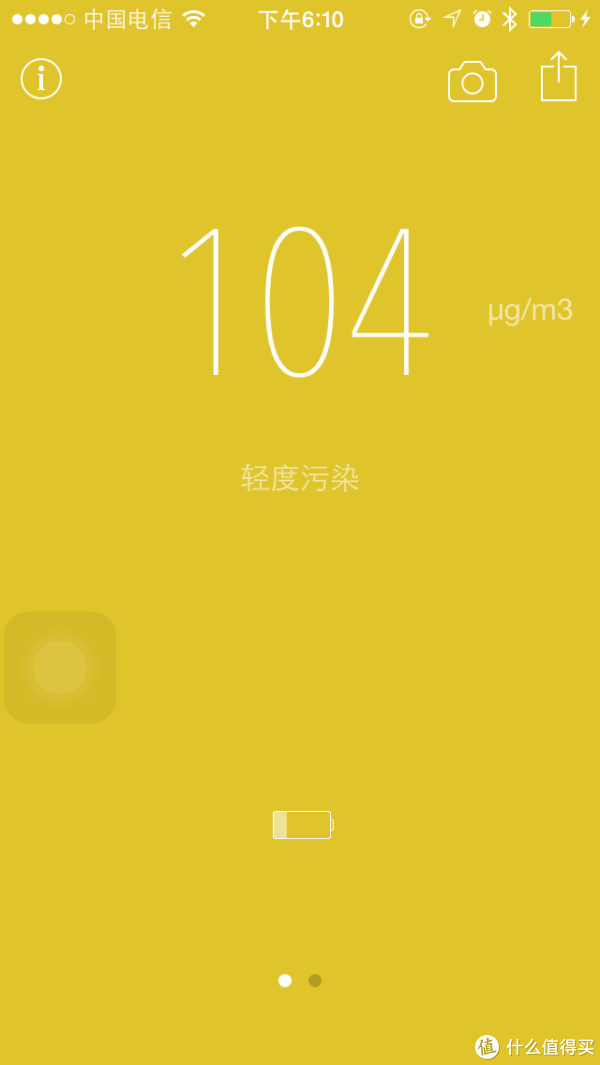Tap the AssistiveTouch floating button
600x1065 pixels.
60,667
